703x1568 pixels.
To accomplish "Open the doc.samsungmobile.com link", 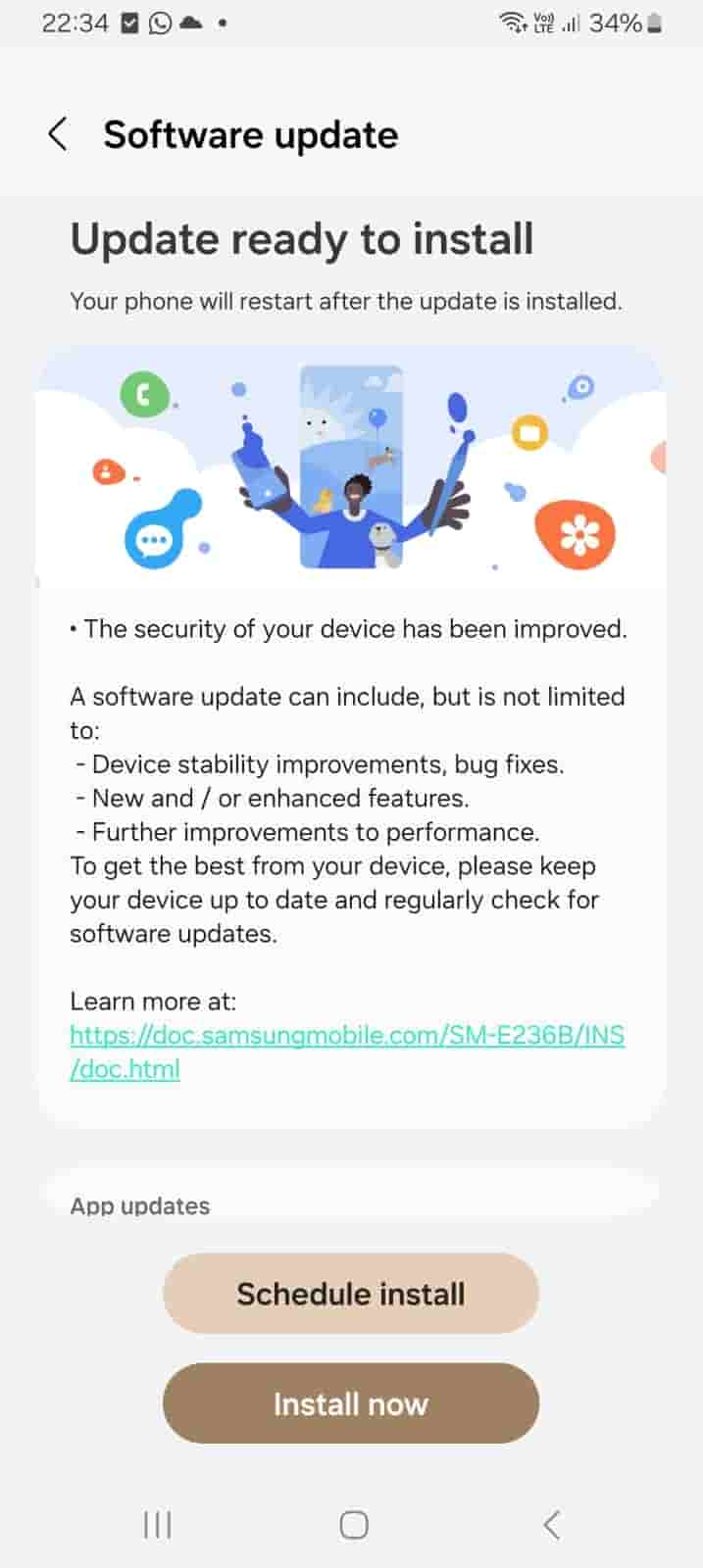I will [x=346, y=1036].
